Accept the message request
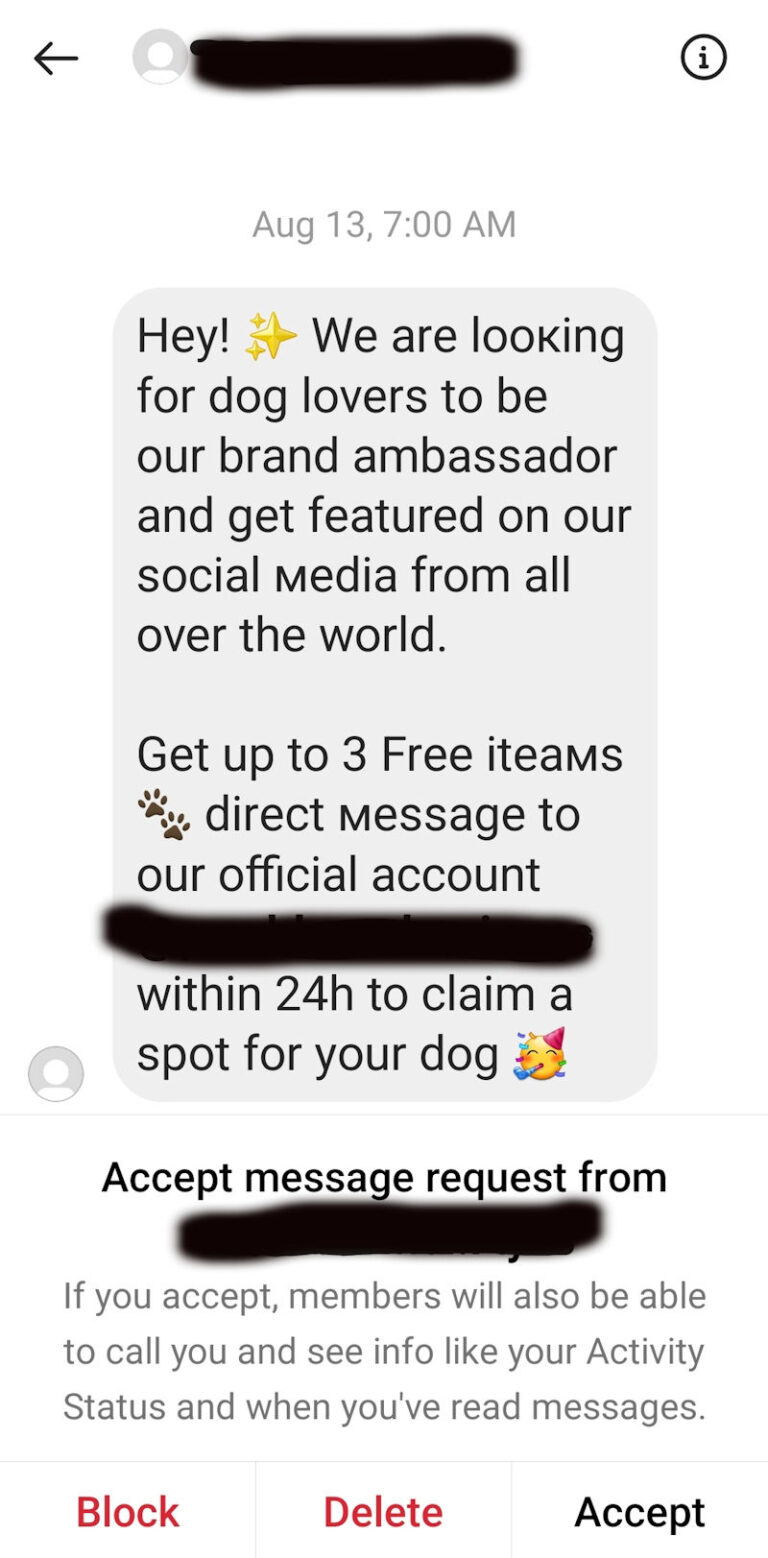 click(x=640, y=1512)
